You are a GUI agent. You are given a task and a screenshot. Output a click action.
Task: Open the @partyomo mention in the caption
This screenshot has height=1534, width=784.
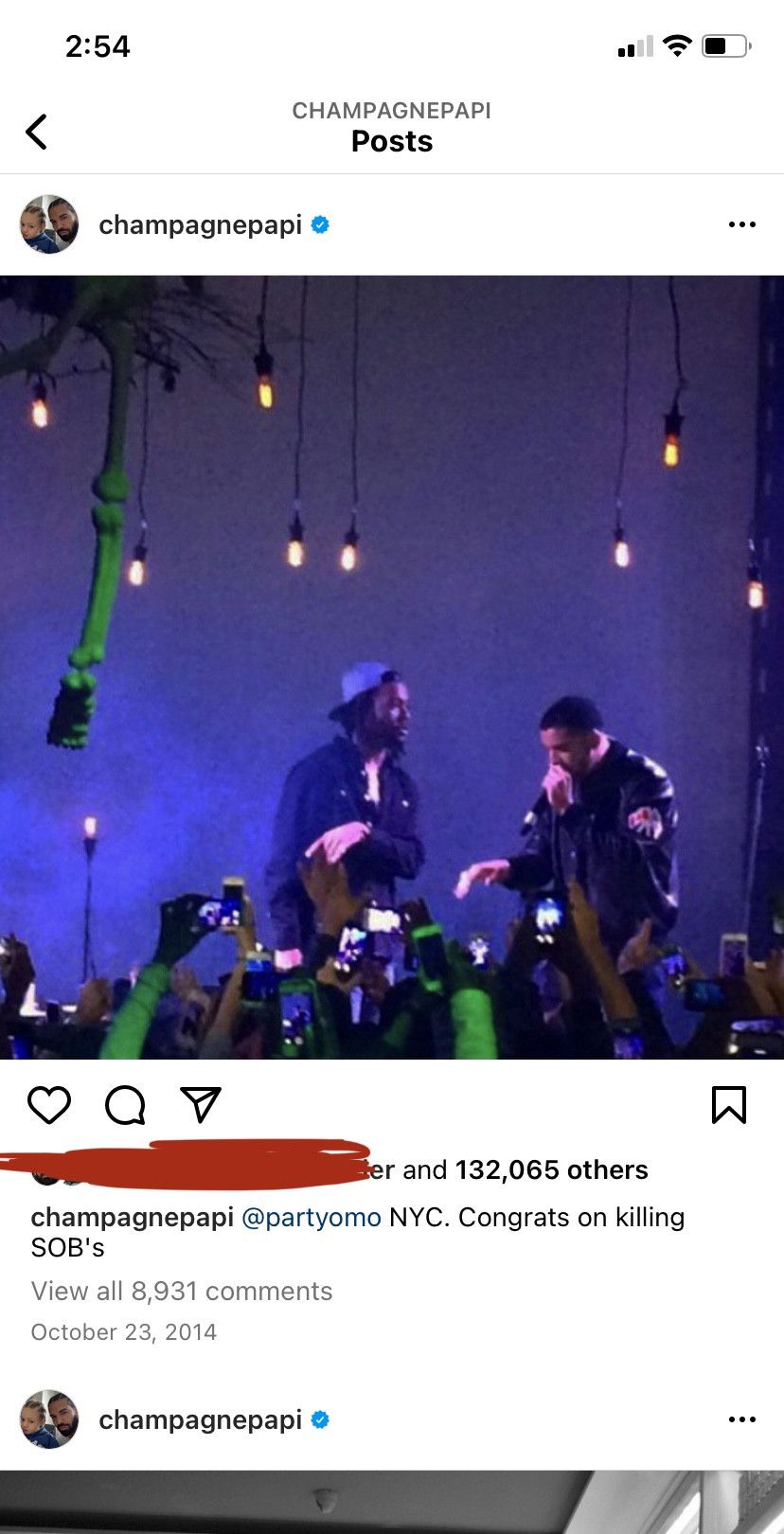point(312,1217)
